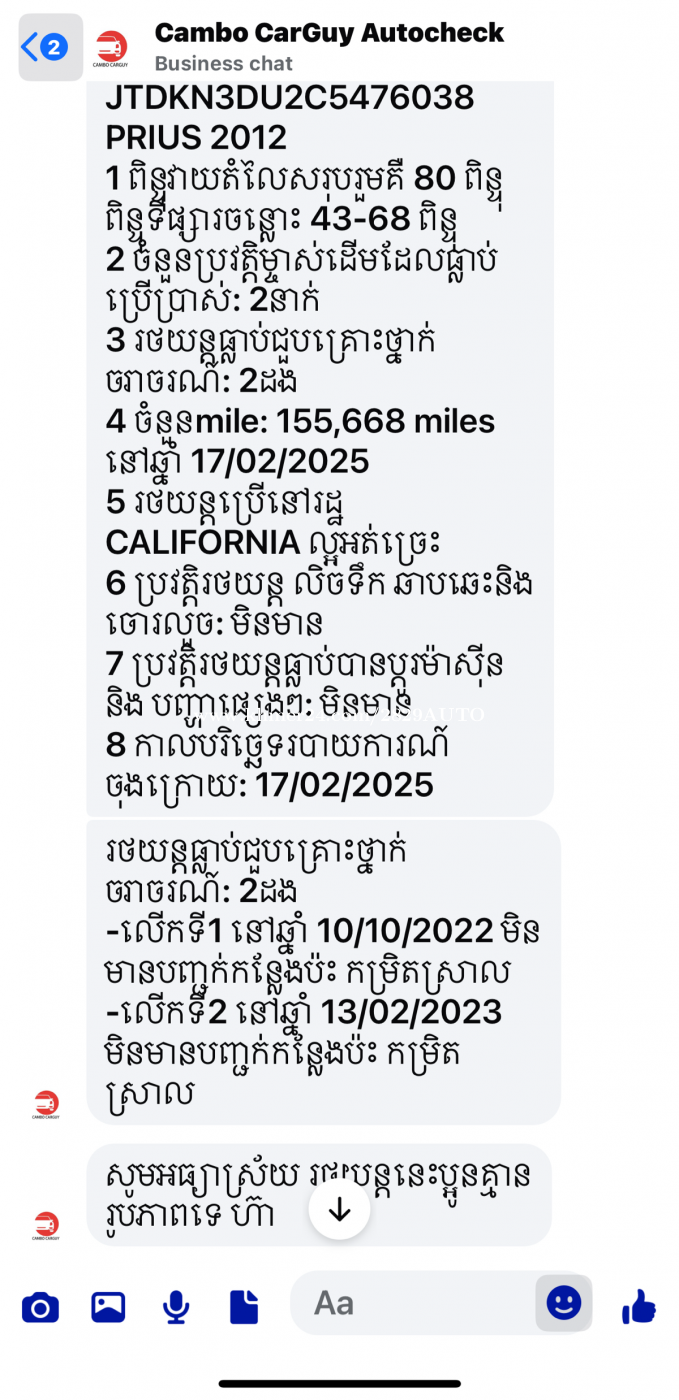Jump to the latest message arrow
Screen dimensions: 679x1400
coord(339,1209)
